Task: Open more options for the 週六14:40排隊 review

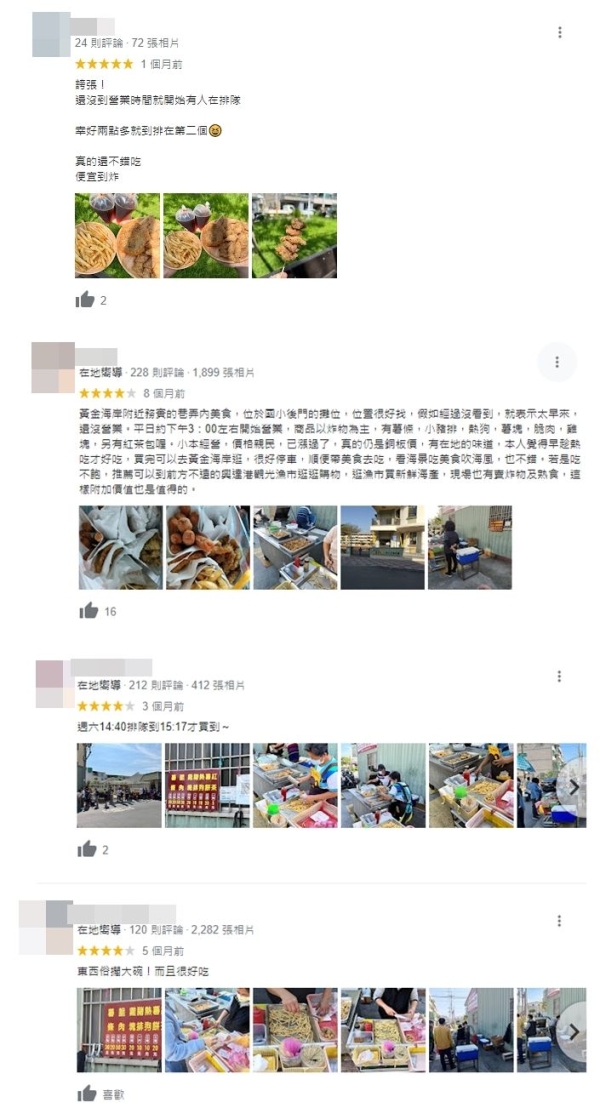Action: (559, 672)
